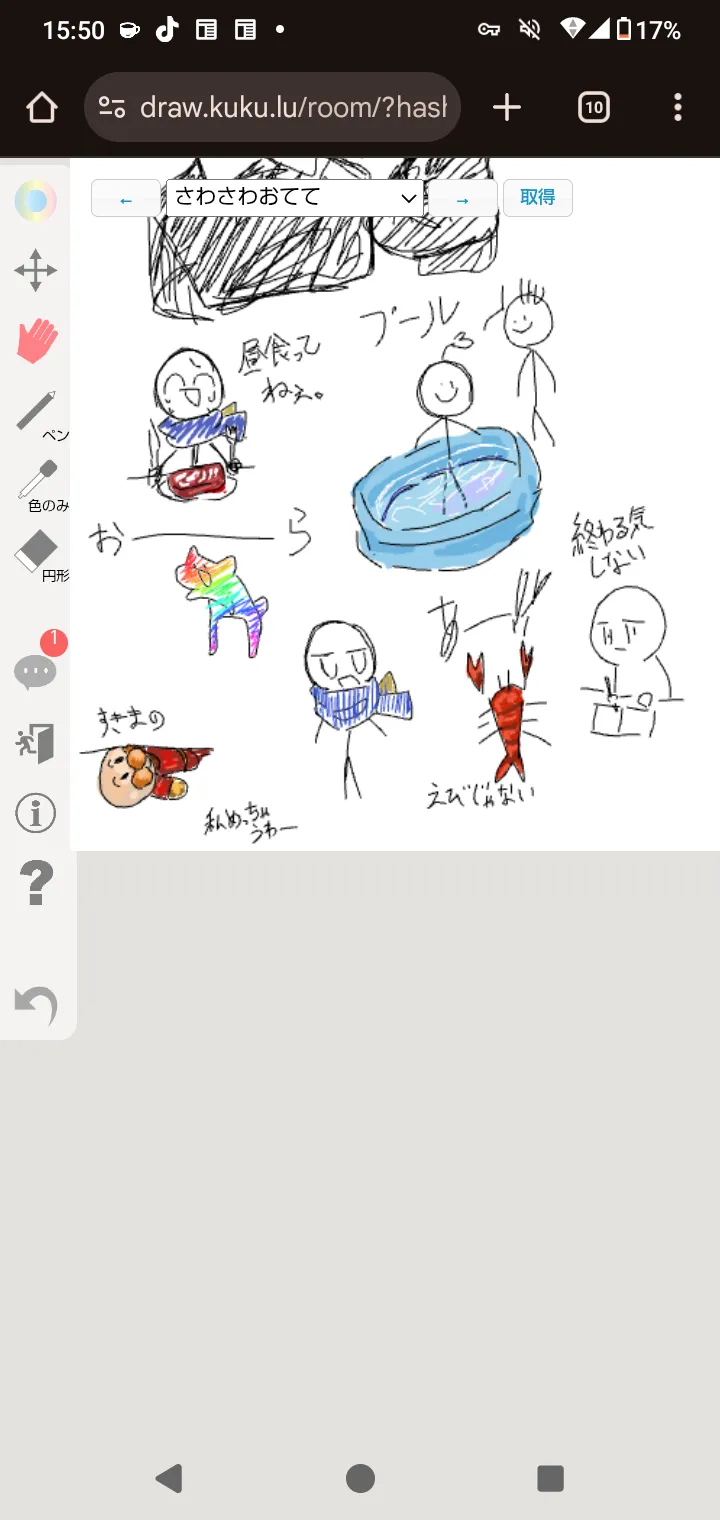Open the color picker palette
Image resolution: width=720 pixels, height=1520 pixels.
pyautogui.click(x=35, y=201)
